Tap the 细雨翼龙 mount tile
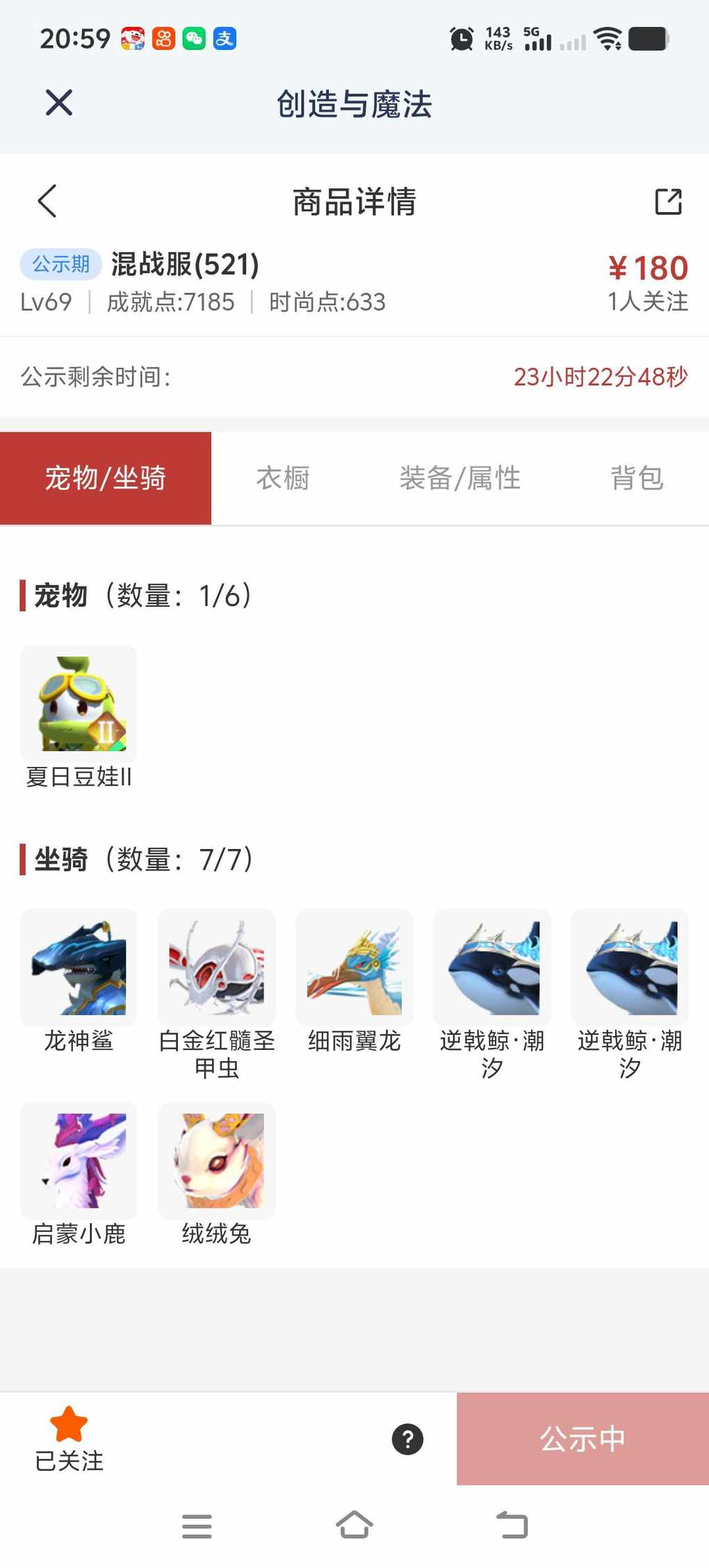Image resolution: width=709 pixels, height=1568 pixels. (354, 968)
